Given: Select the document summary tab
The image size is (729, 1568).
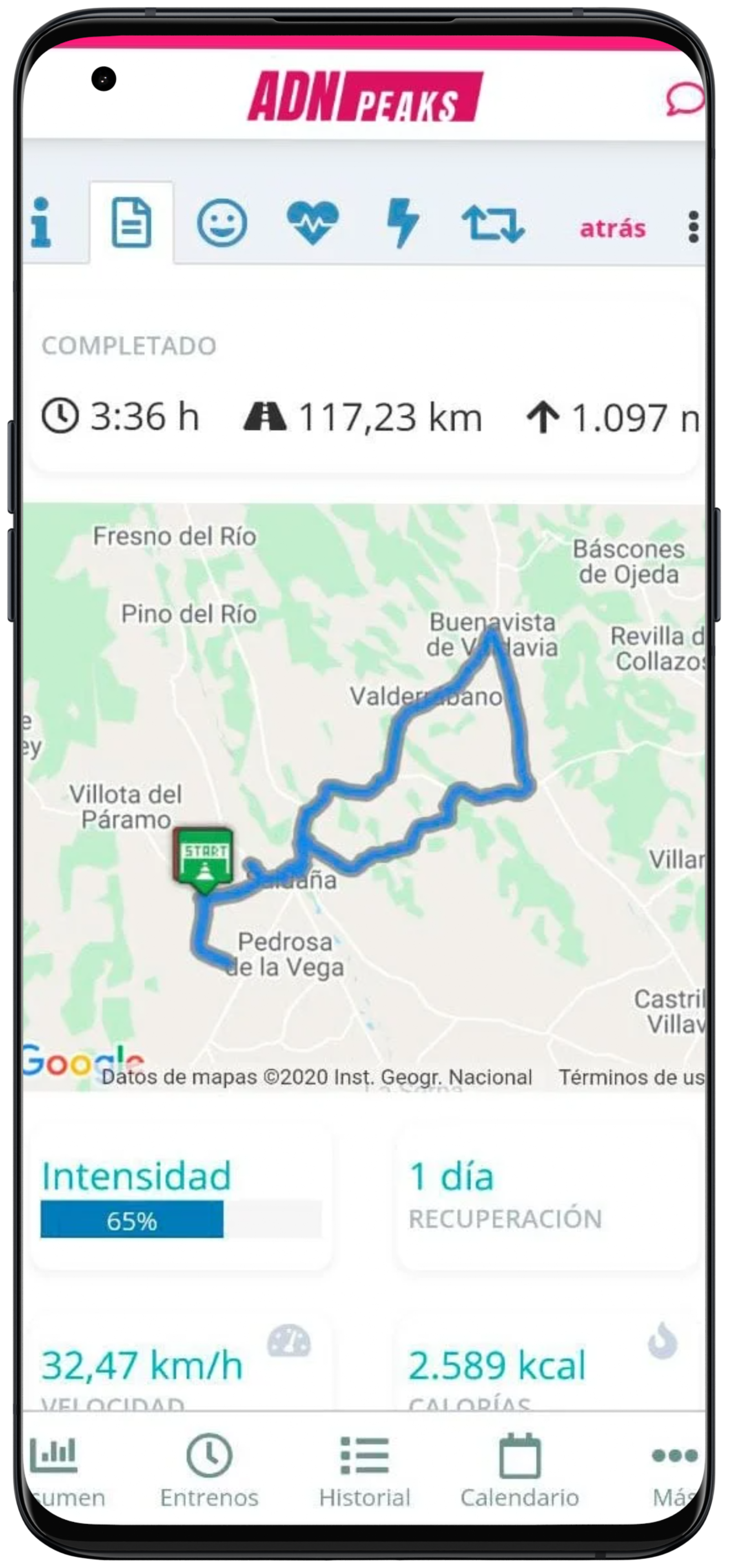Looking at the screenshot, I should click(x=131, y=223).
